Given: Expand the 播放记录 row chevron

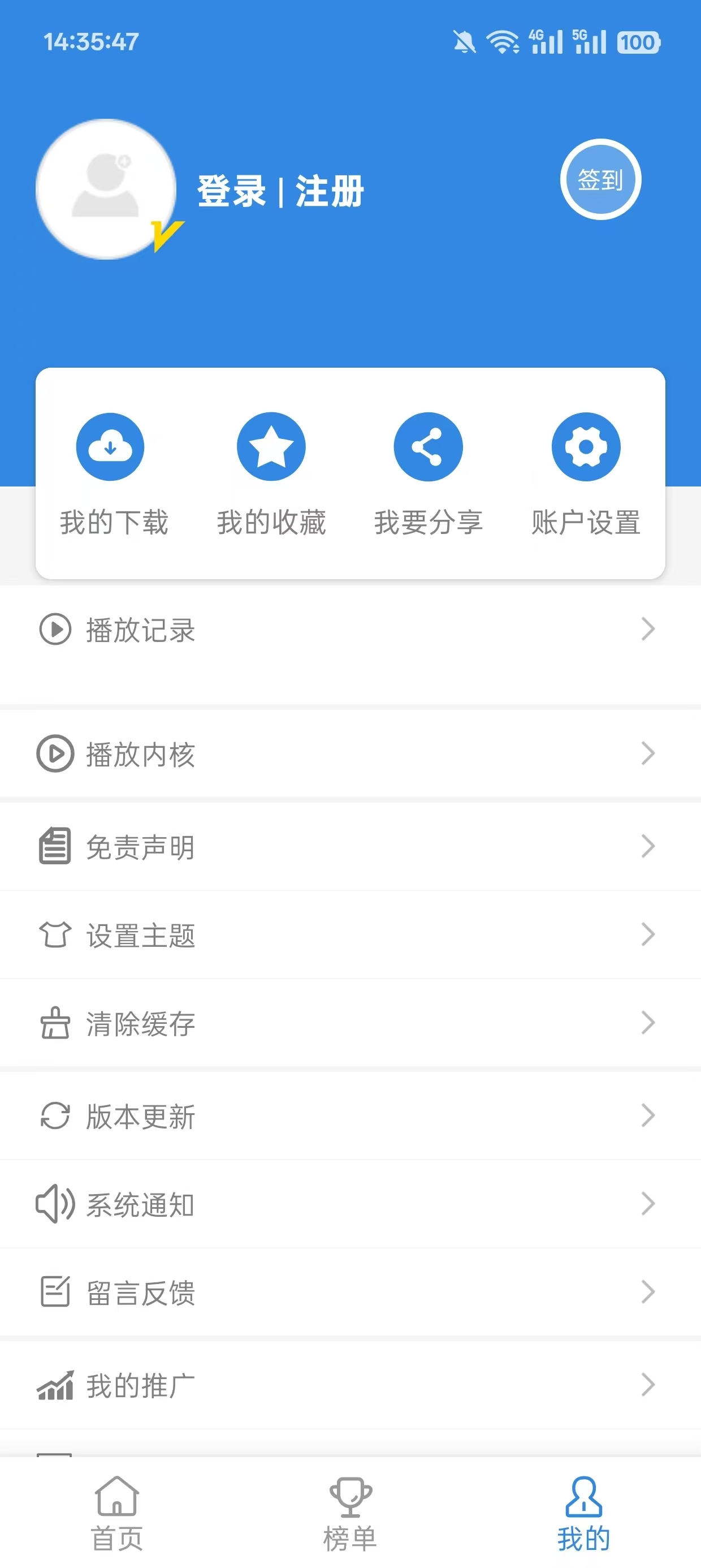Looking at the screenshot, I should click(648, 631).
